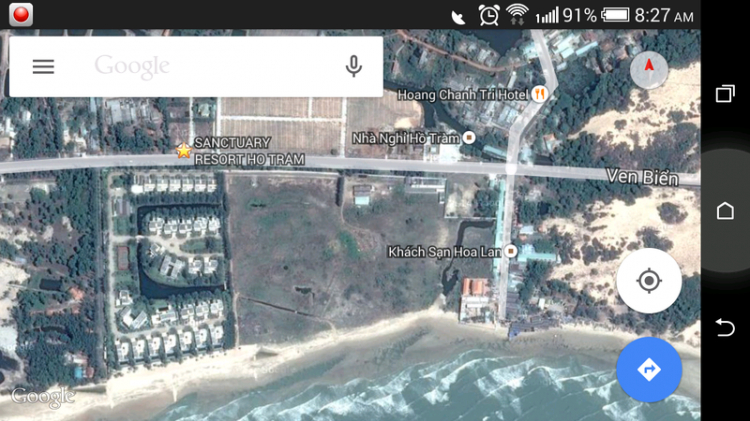Reset map orientation with the compass

(649, 69)
